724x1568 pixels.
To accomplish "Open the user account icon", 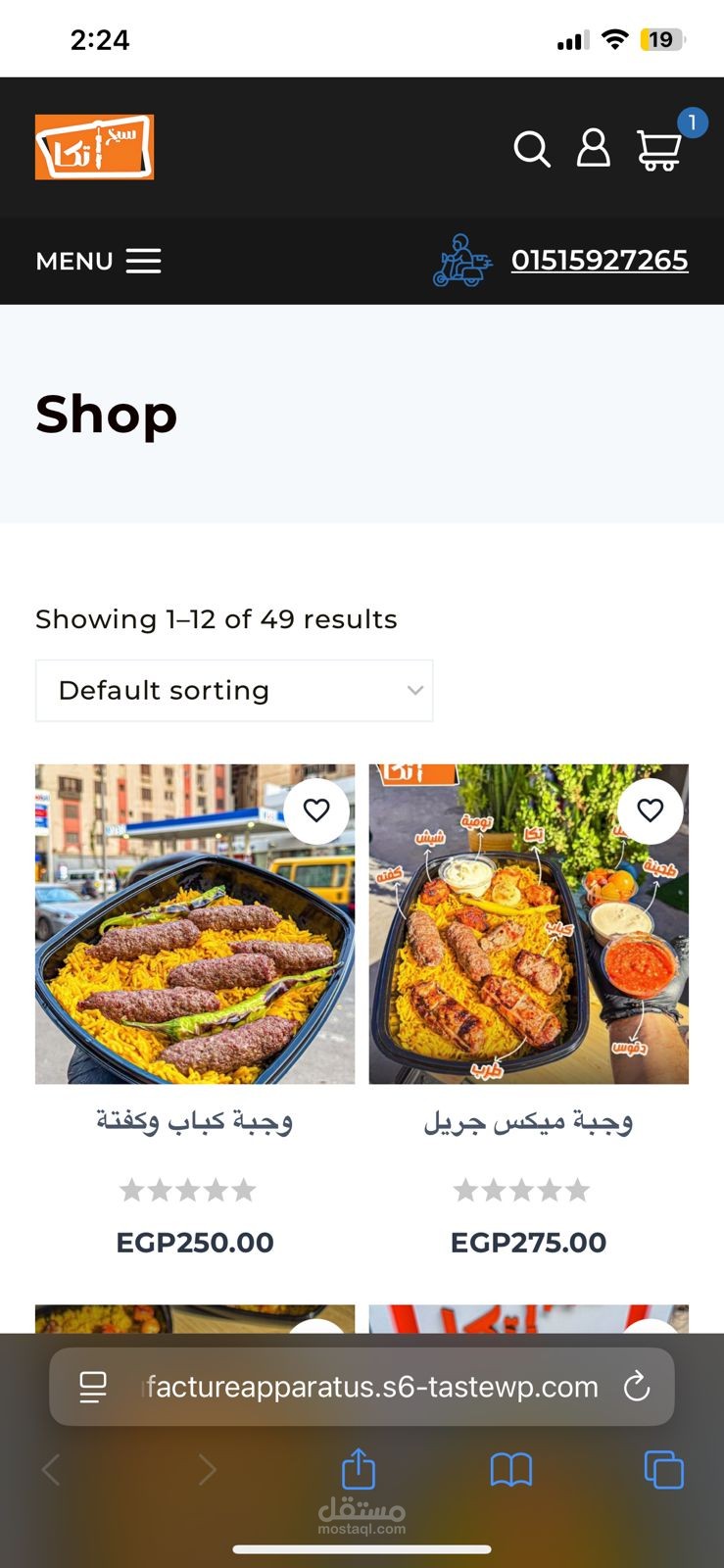I will (x=593, y=149).
